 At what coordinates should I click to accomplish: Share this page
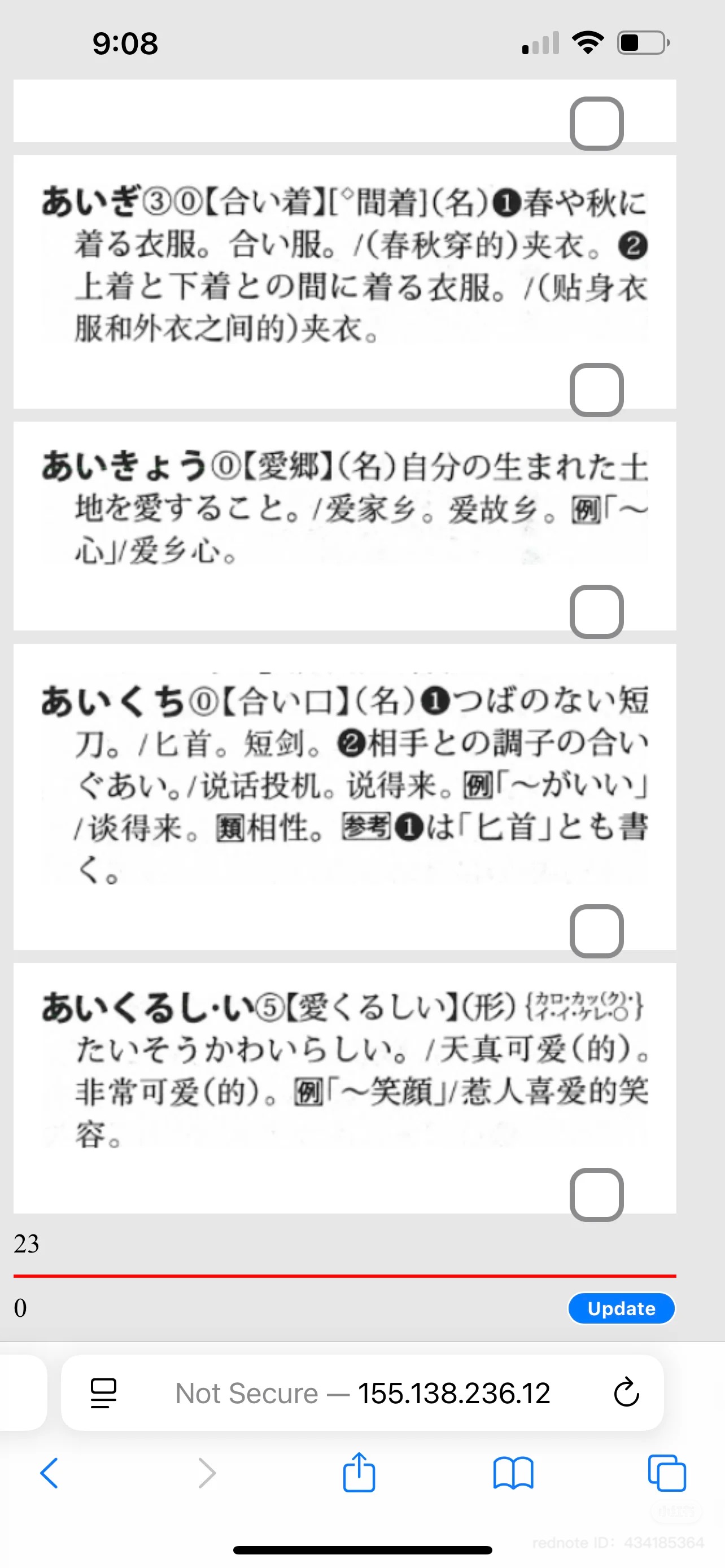pos(359,1473)
